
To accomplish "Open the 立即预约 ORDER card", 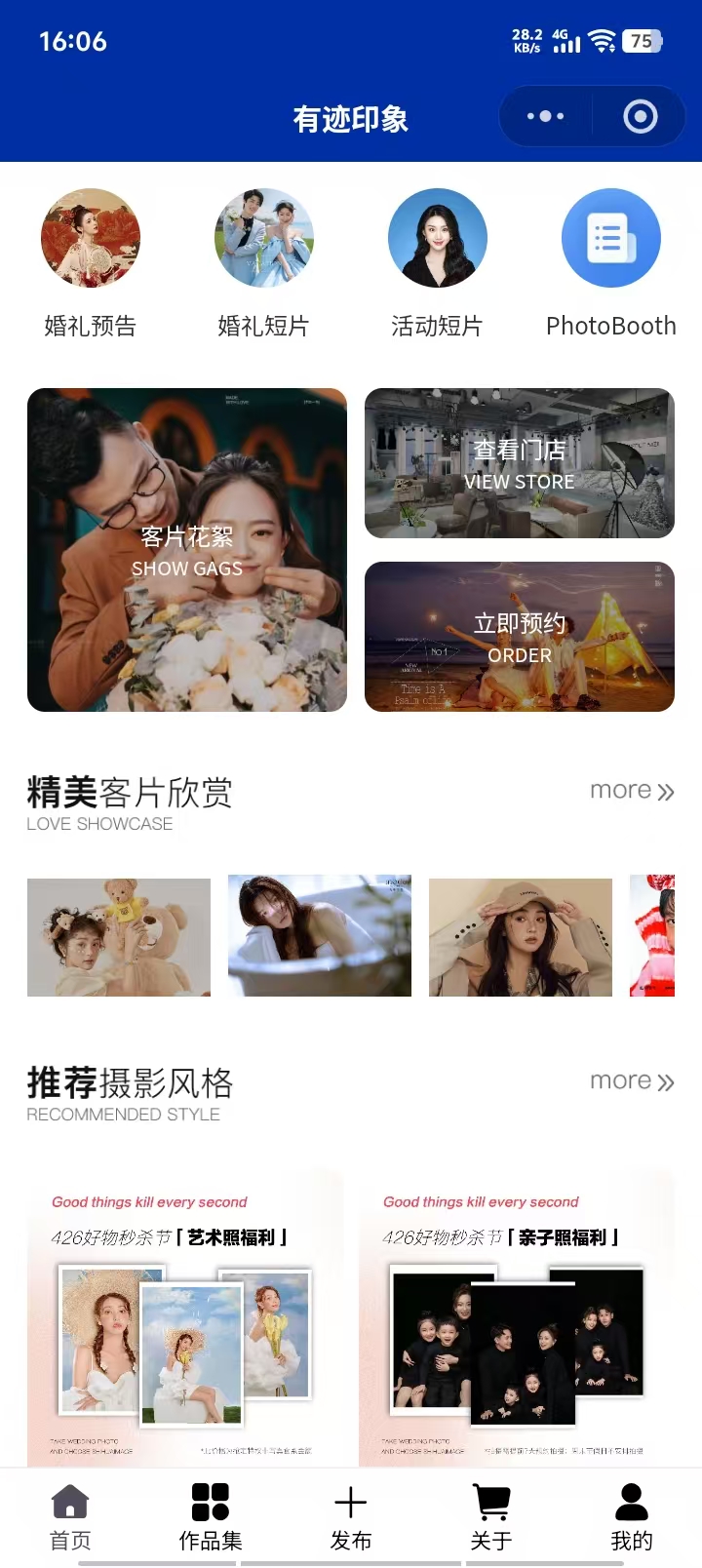I will click(520, 637).
